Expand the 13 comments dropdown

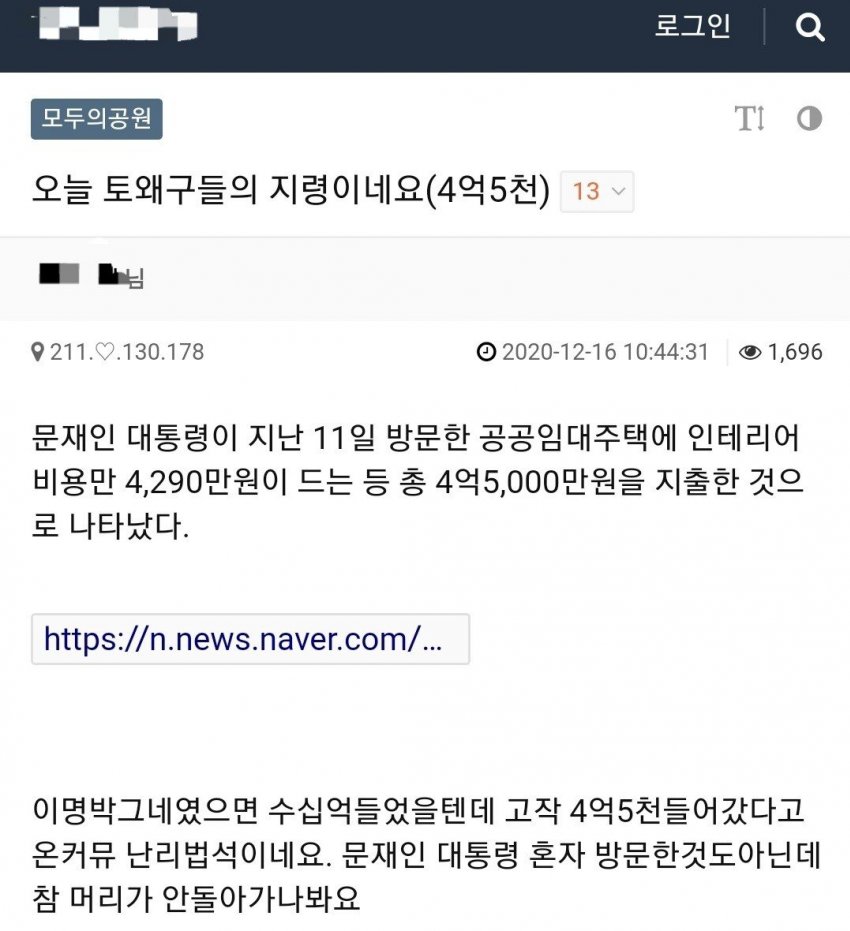click(597, 191)
